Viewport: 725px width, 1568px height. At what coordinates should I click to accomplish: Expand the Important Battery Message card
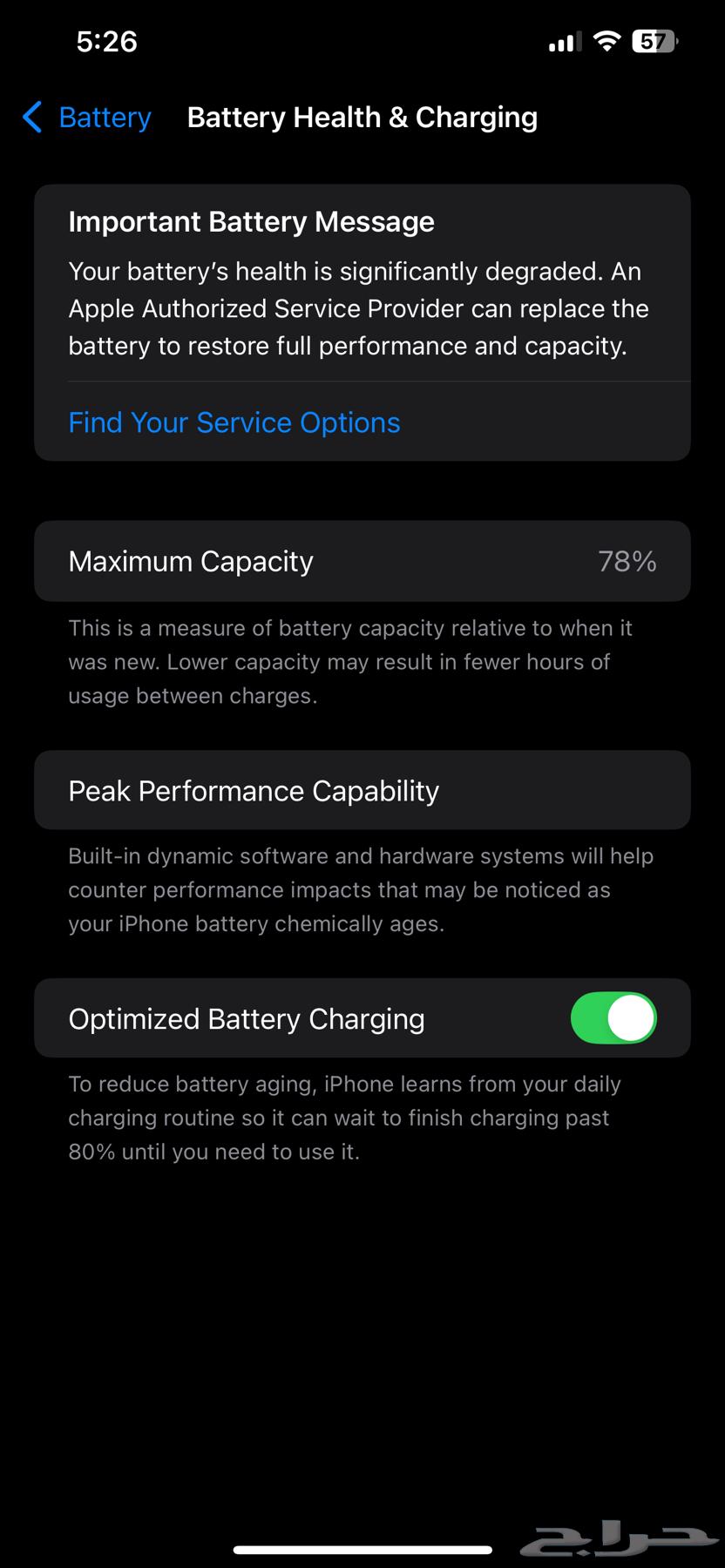[x=362, y=287]
